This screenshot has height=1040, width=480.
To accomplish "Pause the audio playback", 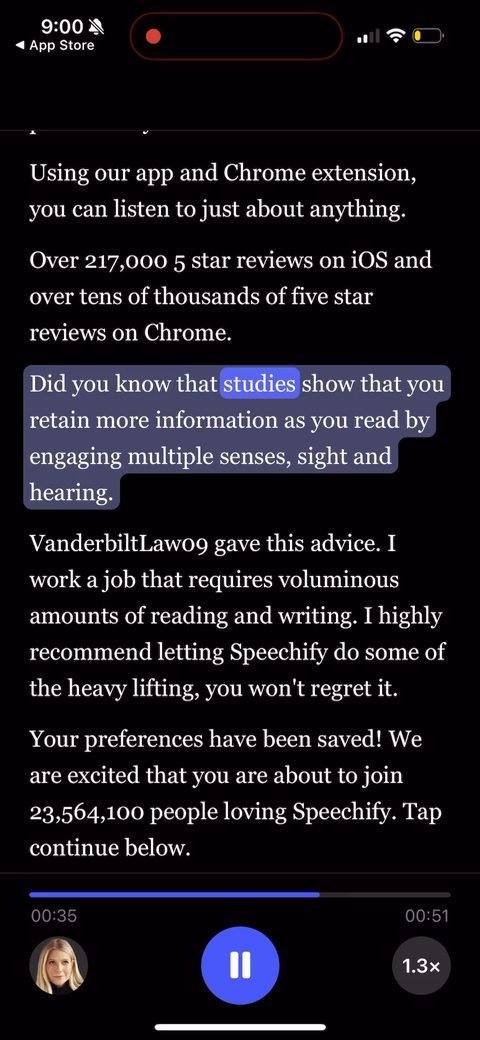I will (240, 965).
